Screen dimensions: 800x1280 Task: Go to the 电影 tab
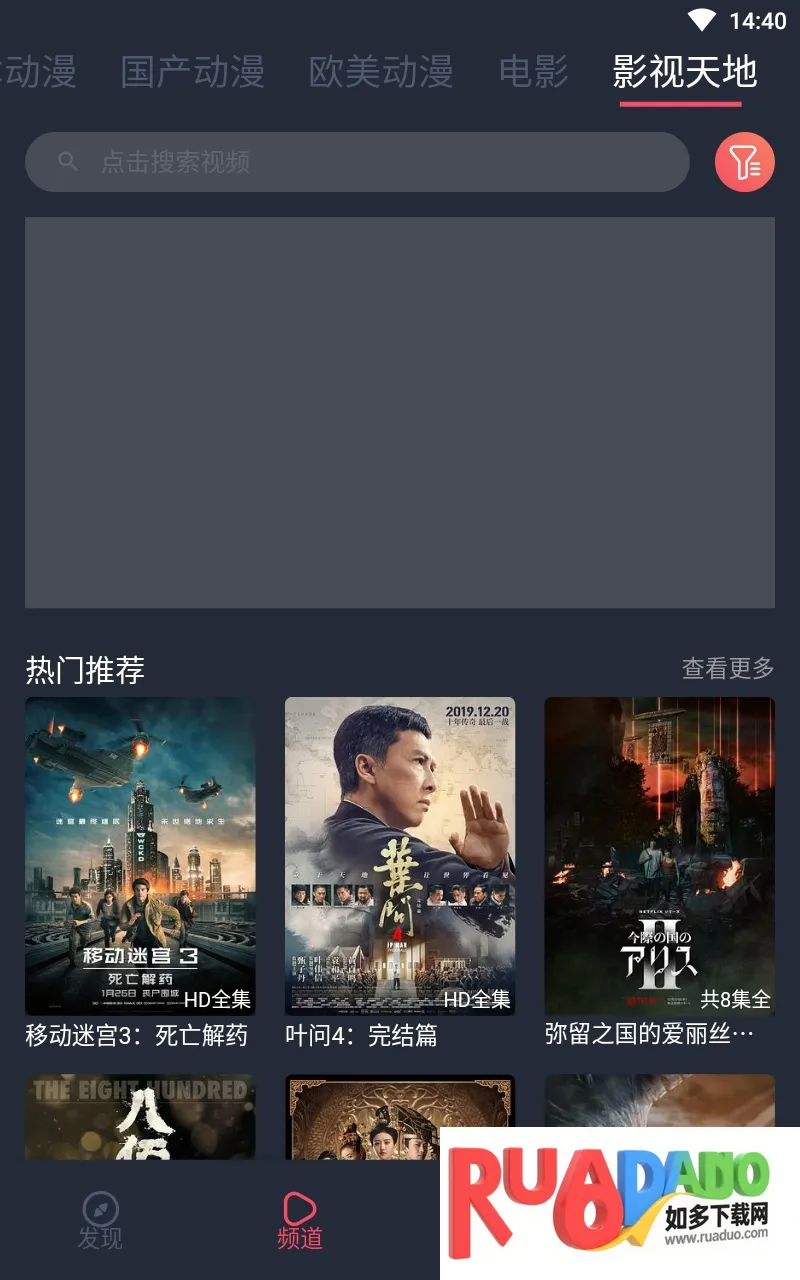click(533, 72)
